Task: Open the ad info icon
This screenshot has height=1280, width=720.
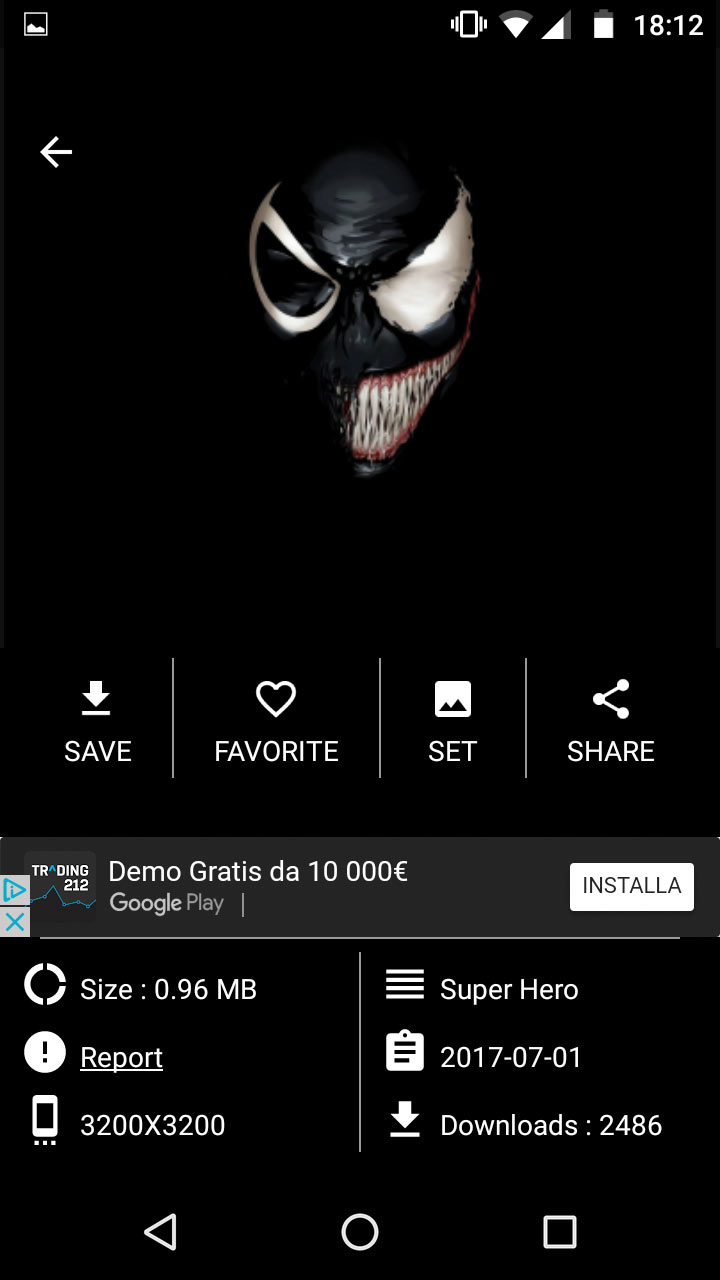Action: click(14, 890)
